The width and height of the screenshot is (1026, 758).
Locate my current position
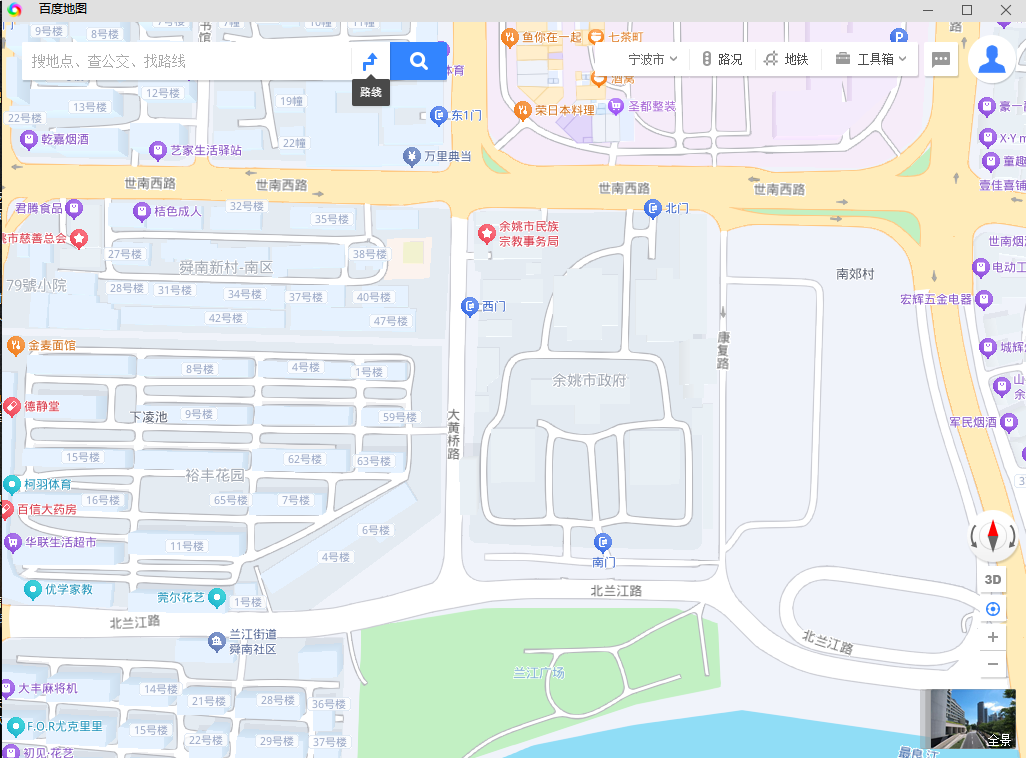(x=993, y=609)
